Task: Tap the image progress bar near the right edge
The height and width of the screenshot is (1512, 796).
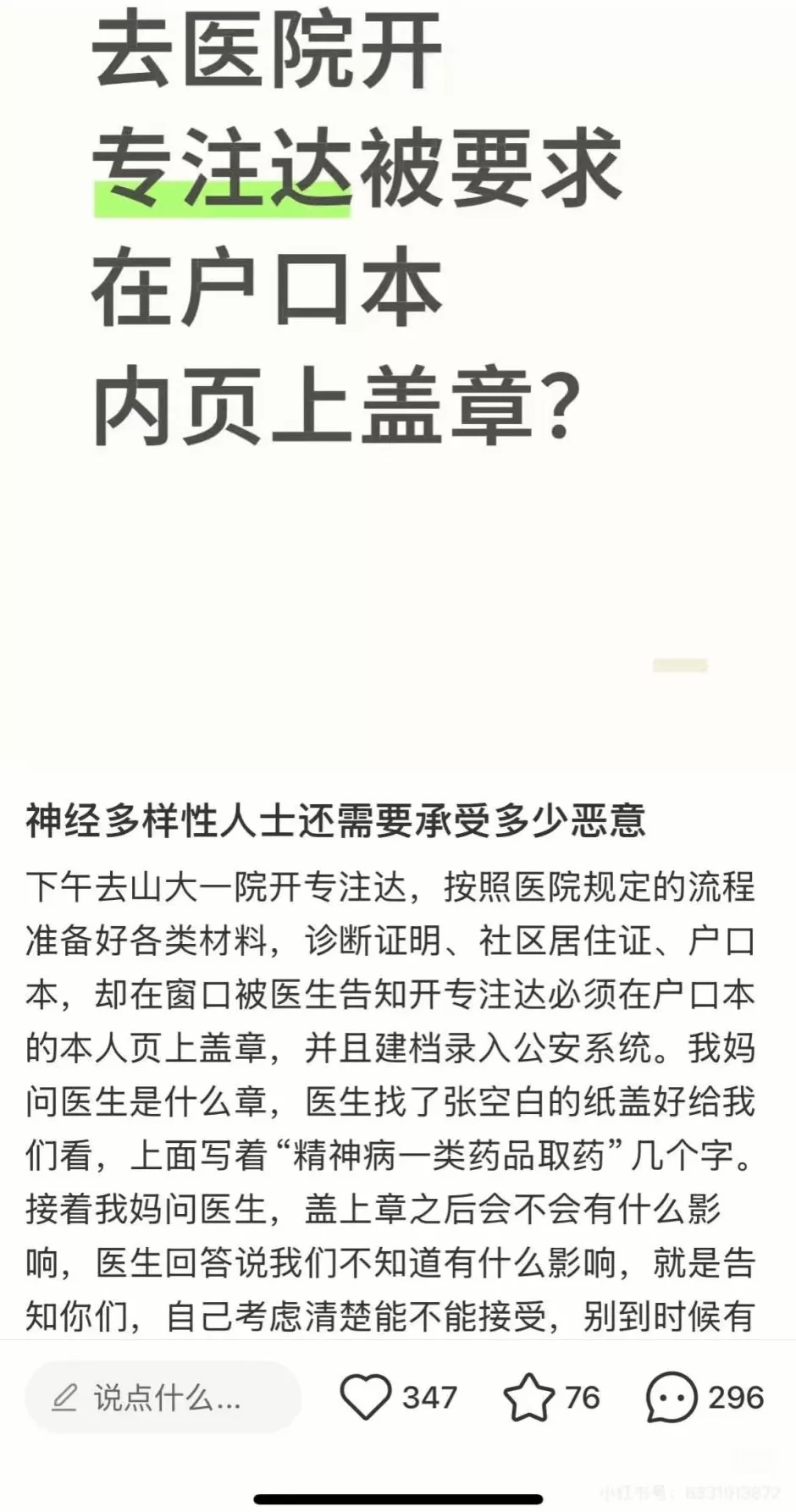Action: (x=679, y=665)
